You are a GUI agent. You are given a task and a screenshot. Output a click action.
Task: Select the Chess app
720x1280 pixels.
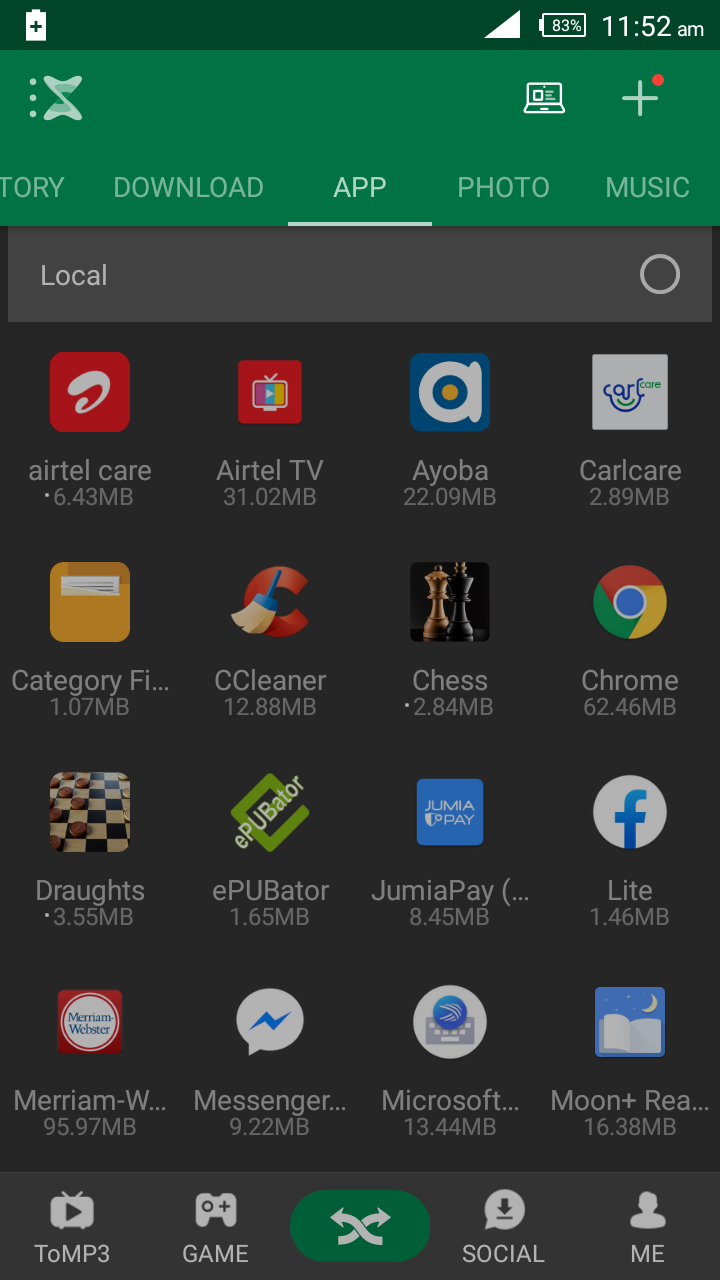[x=450, y=602]
